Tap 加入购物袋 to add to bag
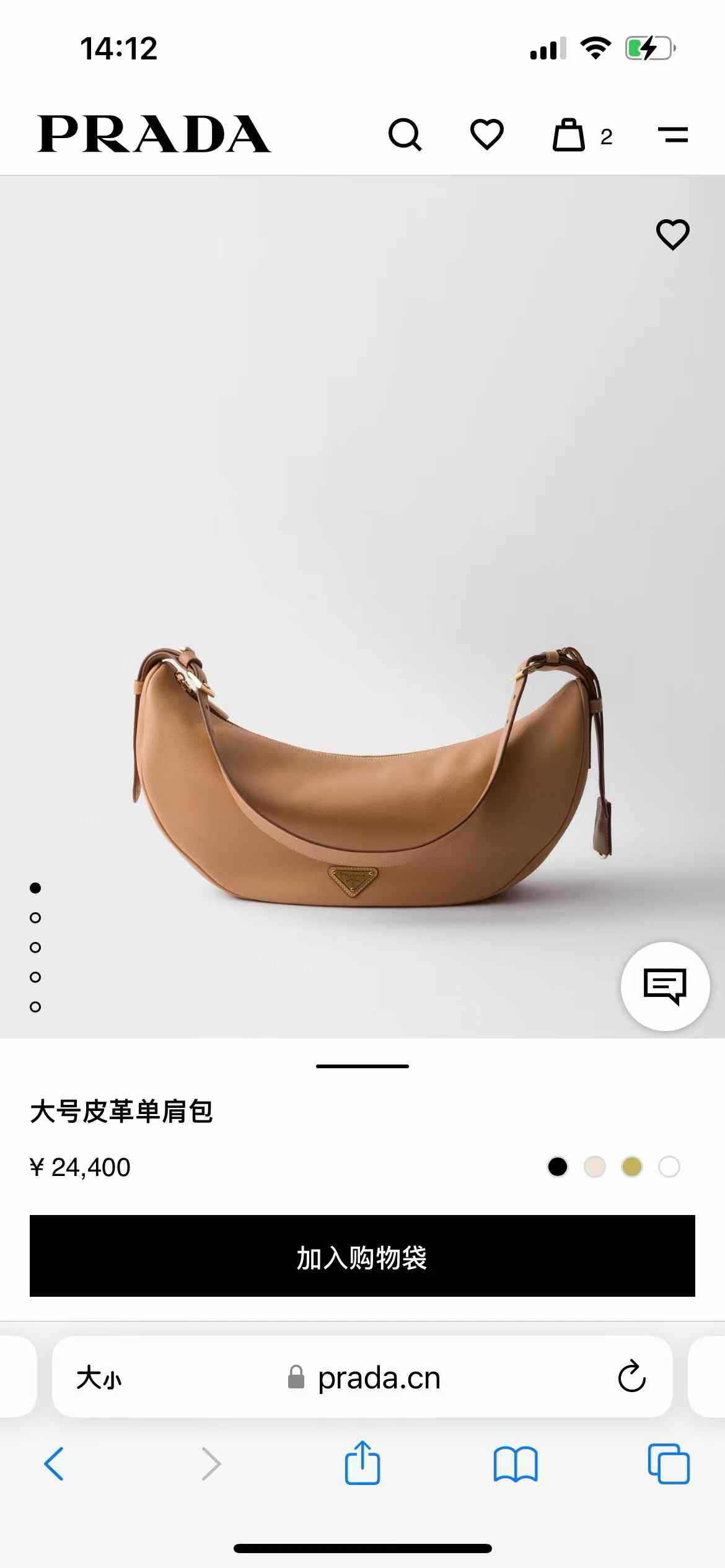The height and width of the screenshot is (1568, 725). tap(362, 1256)
